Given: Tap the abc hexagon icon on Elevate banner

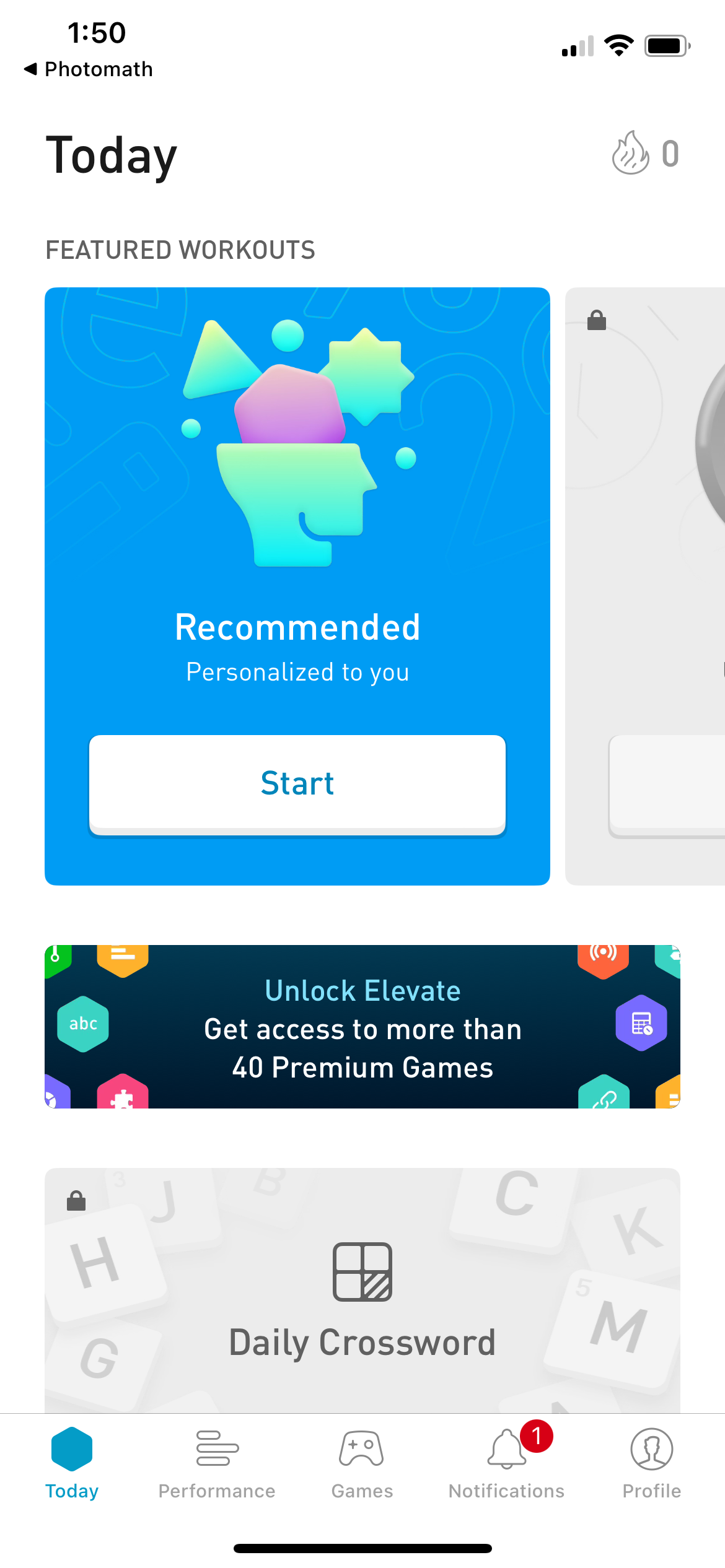Looking at the screenshot, I should (83, 1023).
